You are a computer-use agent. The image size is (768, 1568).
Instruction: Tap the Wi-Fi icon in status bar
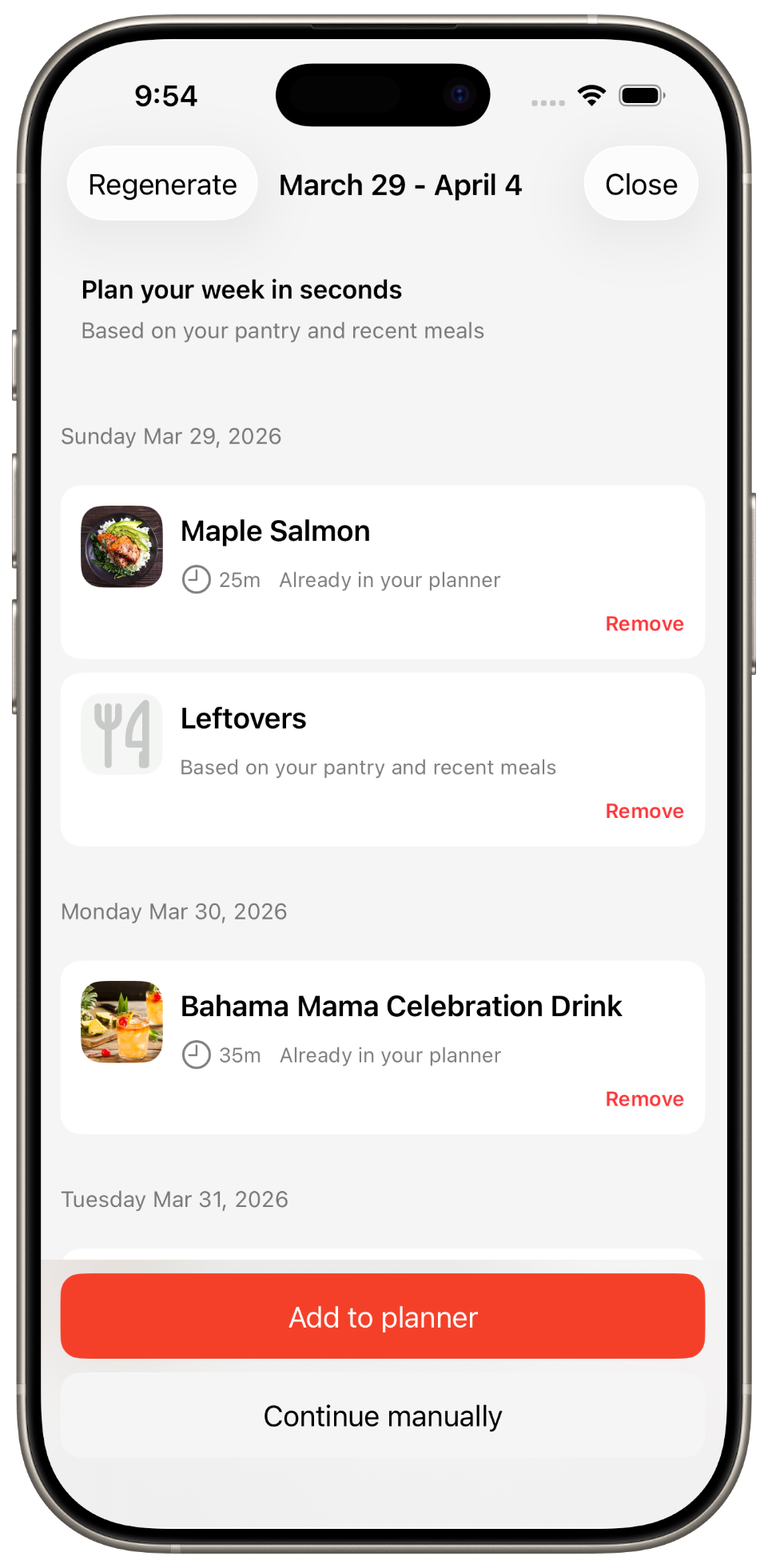pyautogui.click(x=591, y=94)
